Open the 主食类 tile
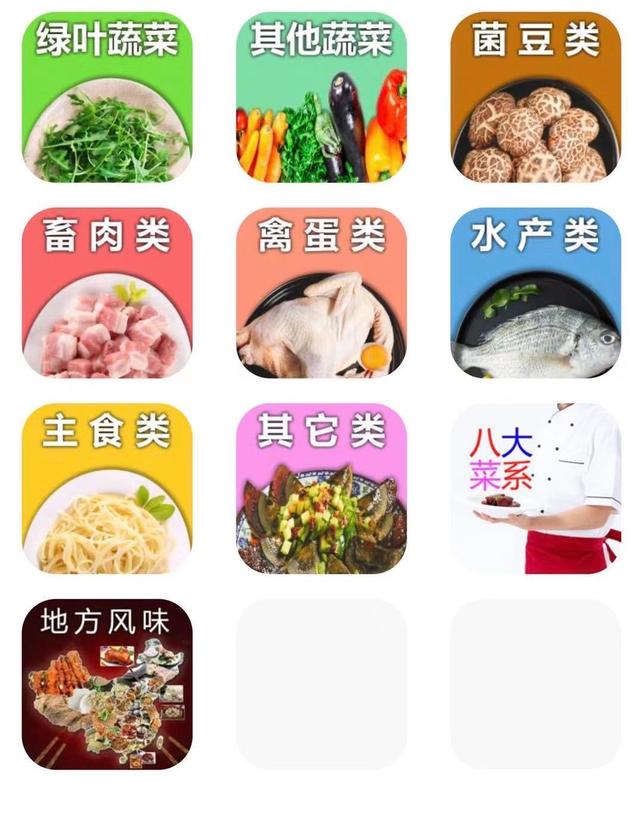Screen dimensions: 640x819 [107, 488]
